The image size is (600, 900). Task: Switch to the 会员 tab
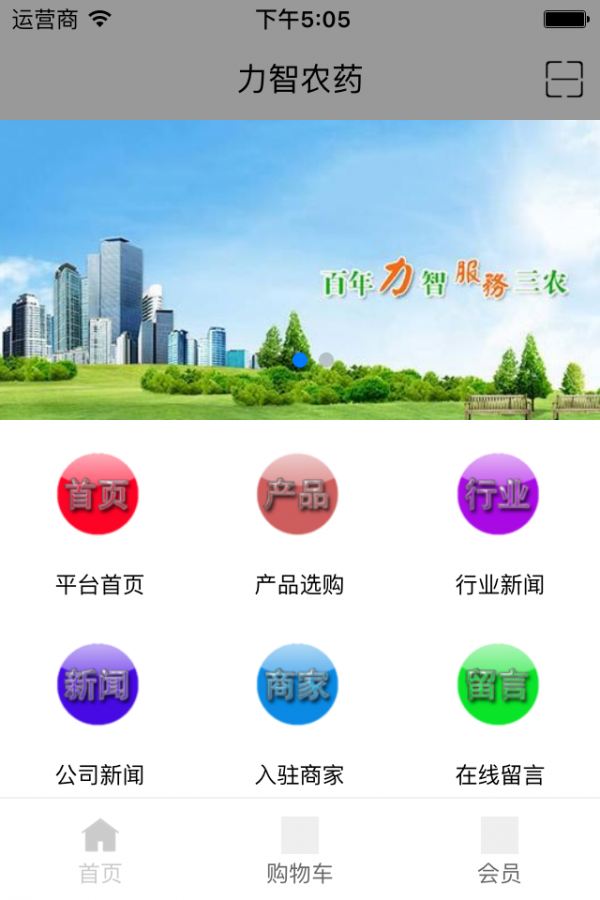point(499,850)
